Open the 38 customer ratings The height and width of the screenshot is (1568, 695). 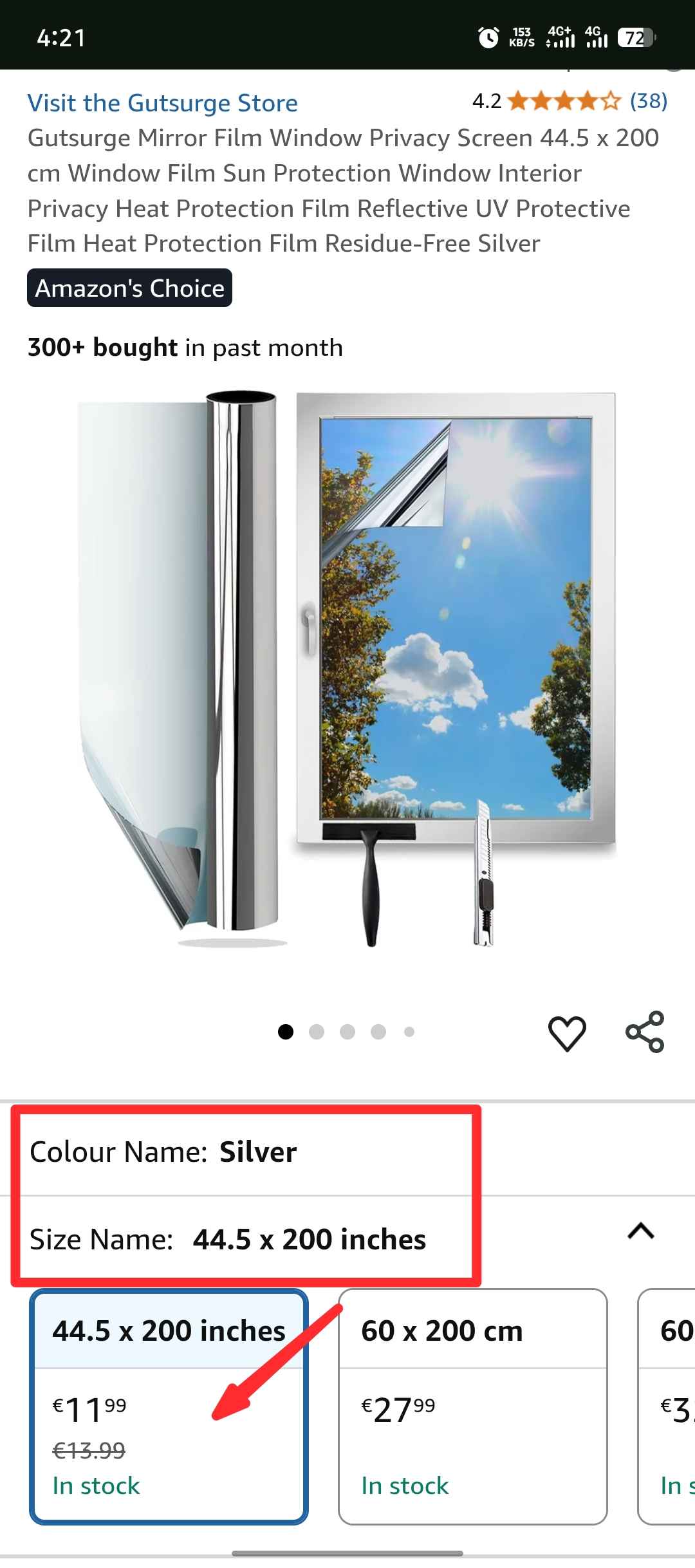[648, 101]
